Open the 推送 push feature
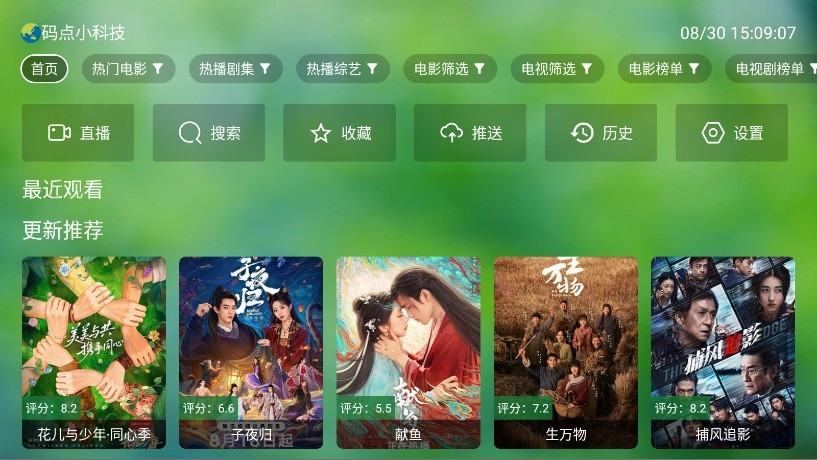 pos(470,133)
